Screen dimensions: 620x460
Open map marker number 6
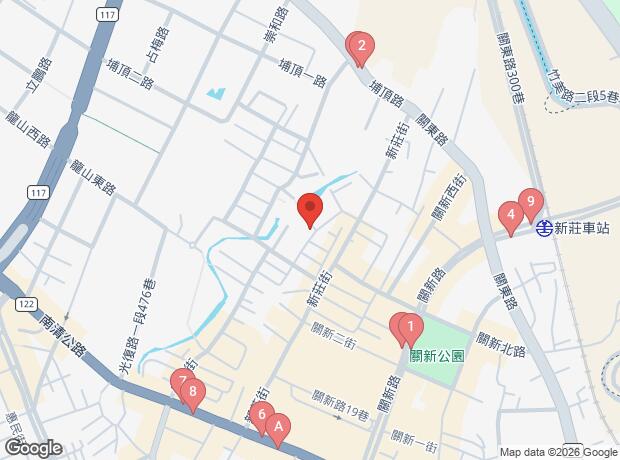pos(262,415)
